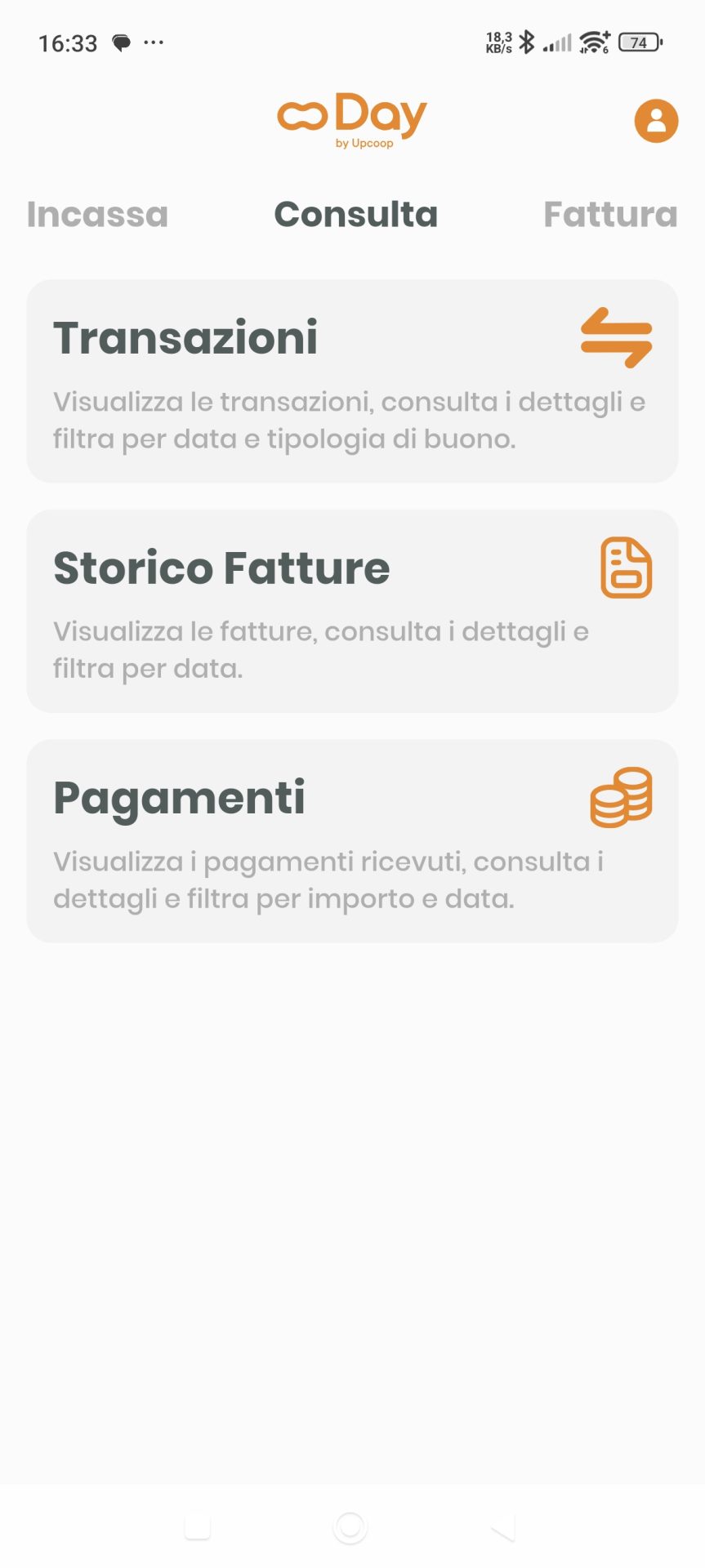This screenshot has width=705, height=1568.
Task: Switch to the Incassa tab
Action: pyautogui.click(x=97, y=215)
